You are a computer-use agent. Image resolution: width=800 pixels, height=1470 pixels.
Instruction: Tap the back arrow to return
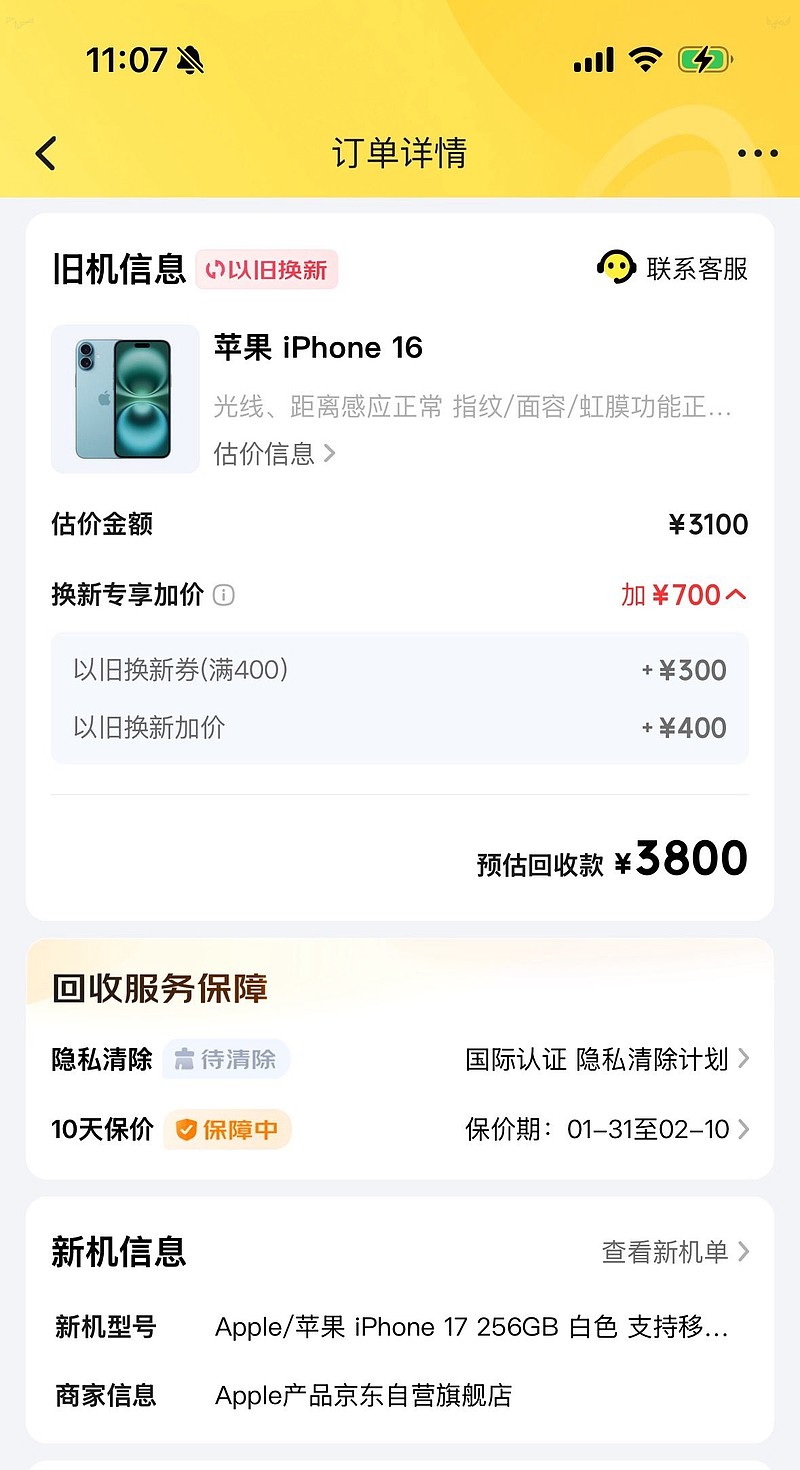point(45,153)
